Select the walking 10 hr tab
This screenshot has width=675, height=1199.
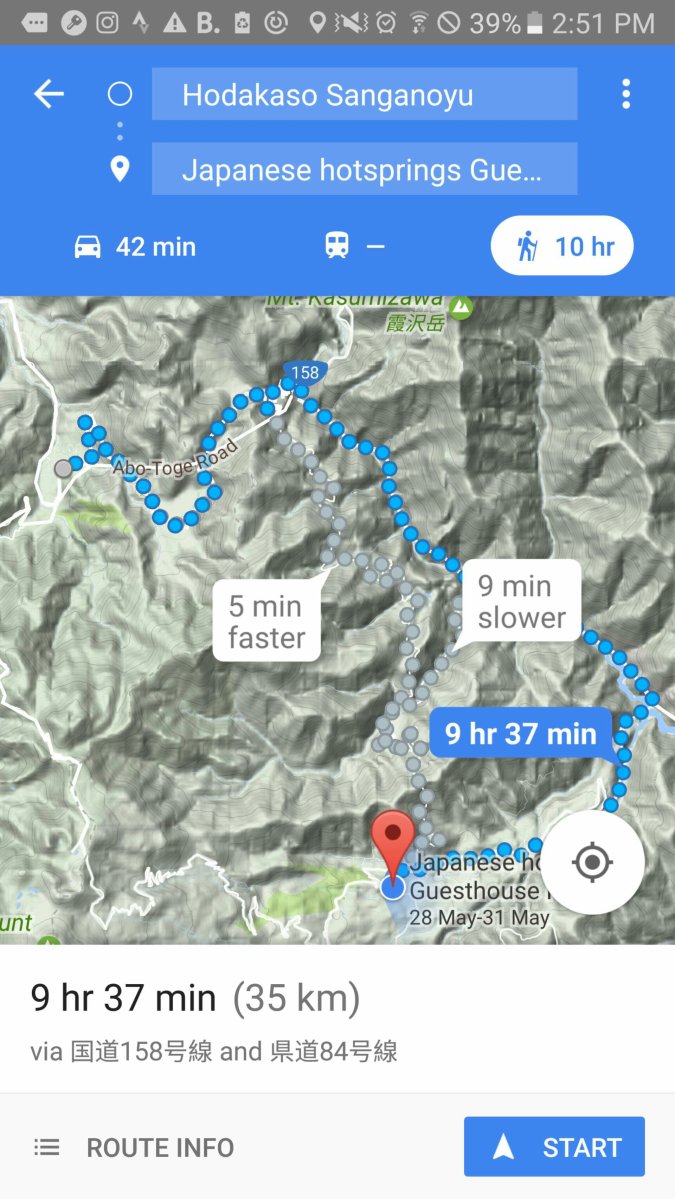pos(562,246)
